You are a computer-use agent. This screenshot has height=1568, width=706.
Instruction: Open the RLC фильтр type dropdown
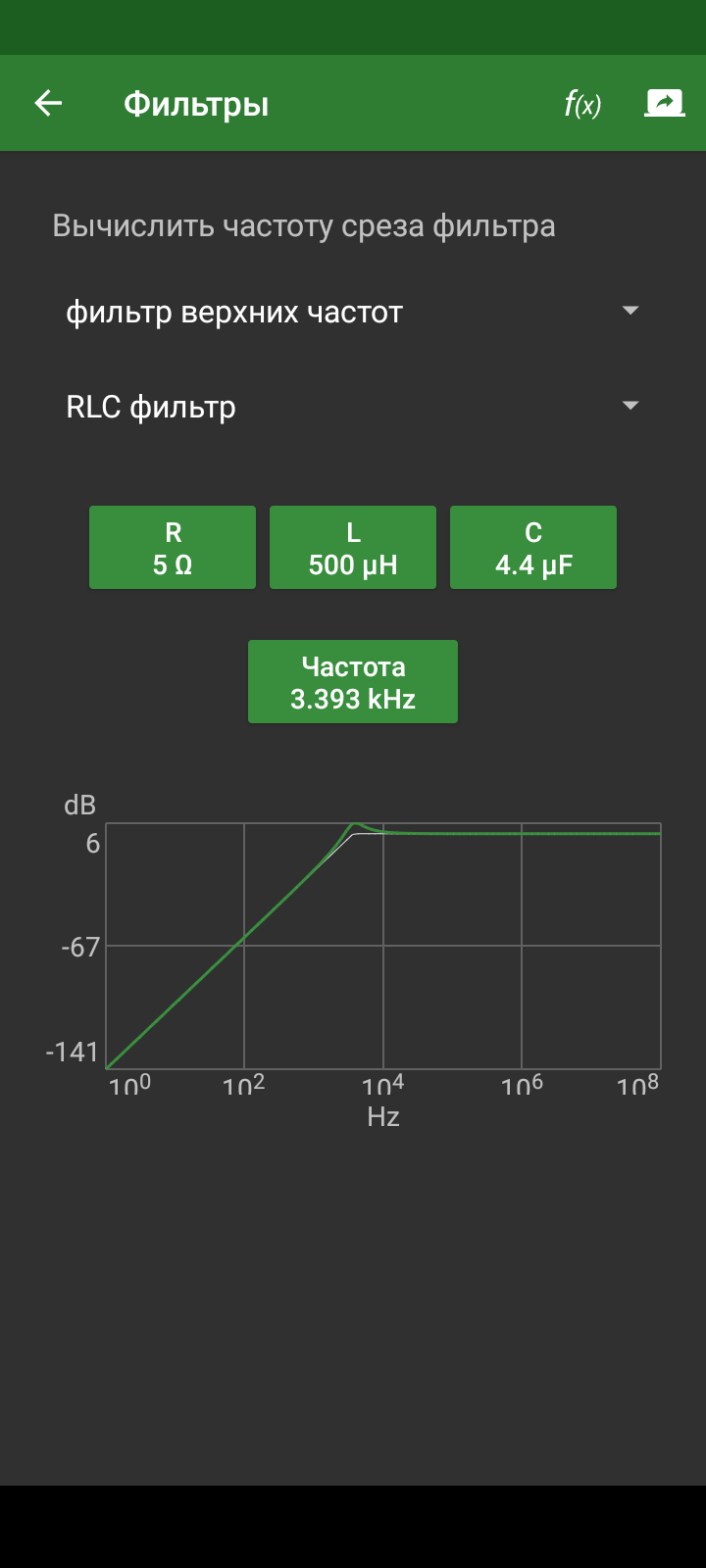[x=353, y=407]
